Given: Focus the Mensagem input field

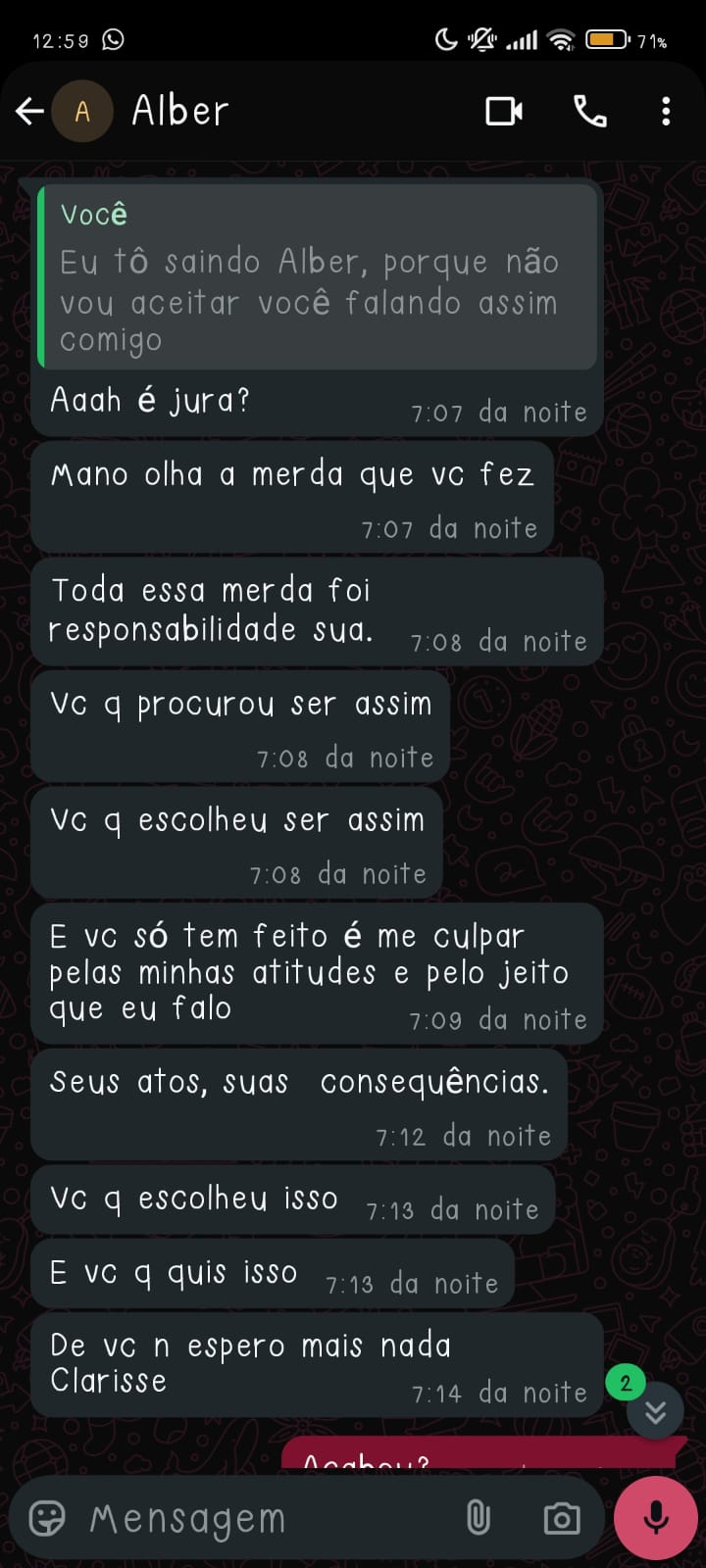Looking at the screenshot, I should [x=265, y=1518].
